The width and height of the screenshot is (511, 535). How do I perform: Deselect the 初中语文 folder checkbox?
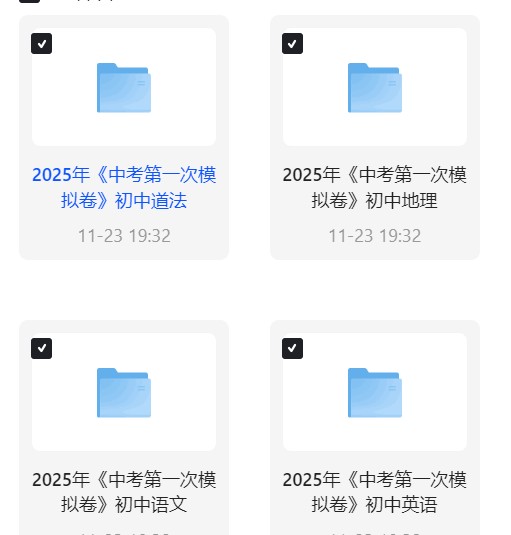pos(41,348)
